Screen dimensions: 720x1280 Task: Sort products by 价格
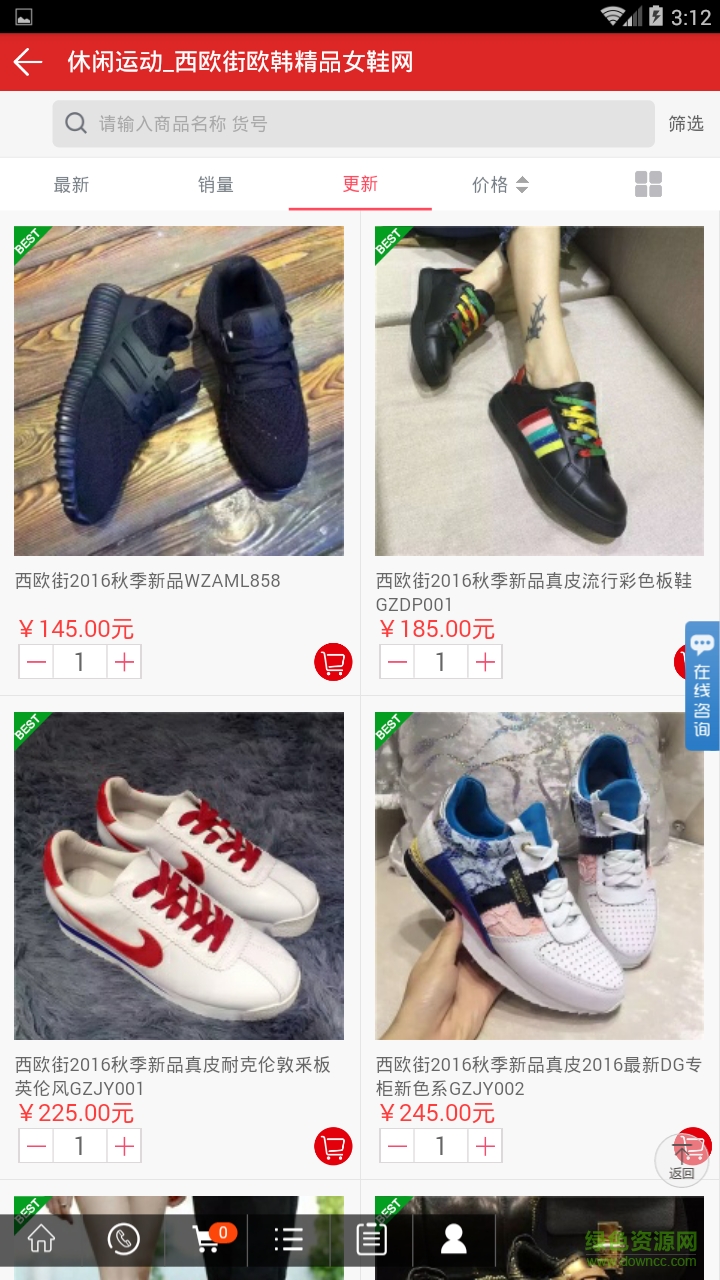click(500, 184)
